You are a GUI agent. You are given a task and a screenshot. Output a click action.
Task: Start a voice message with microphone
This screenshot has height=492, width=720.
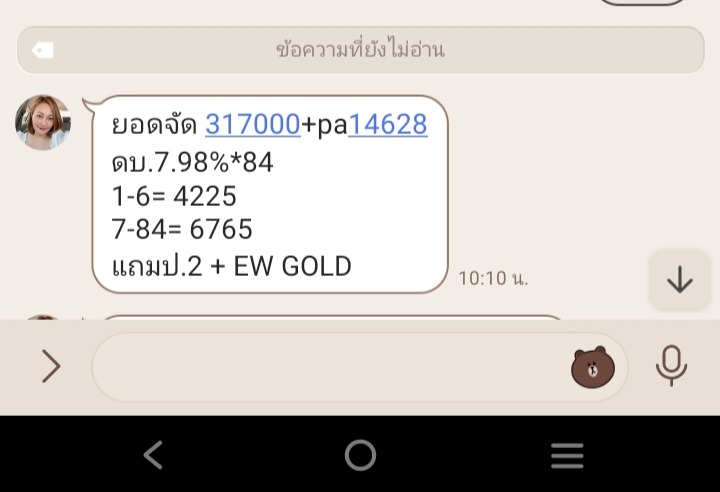671,366
